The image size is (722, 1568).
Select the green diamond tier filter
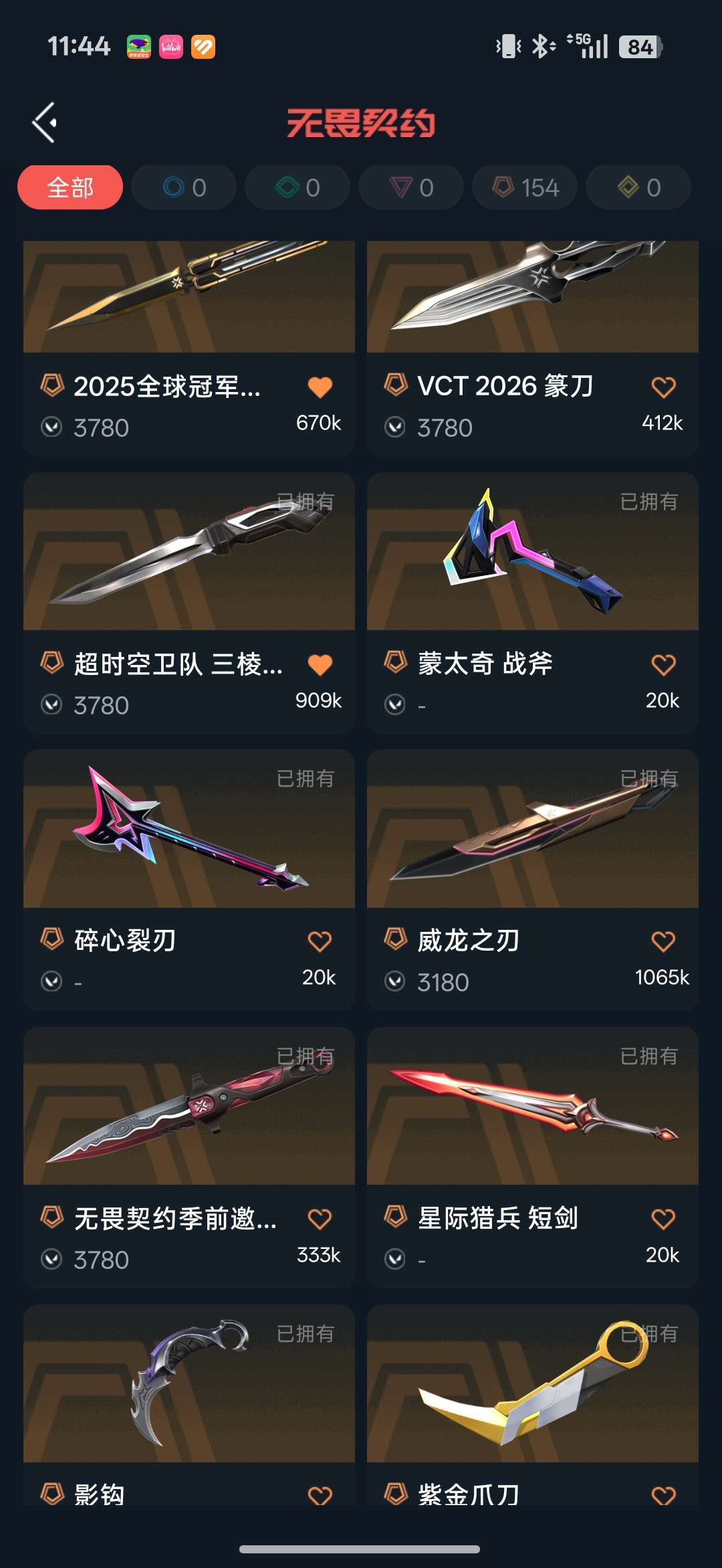[x=297, y=187]
